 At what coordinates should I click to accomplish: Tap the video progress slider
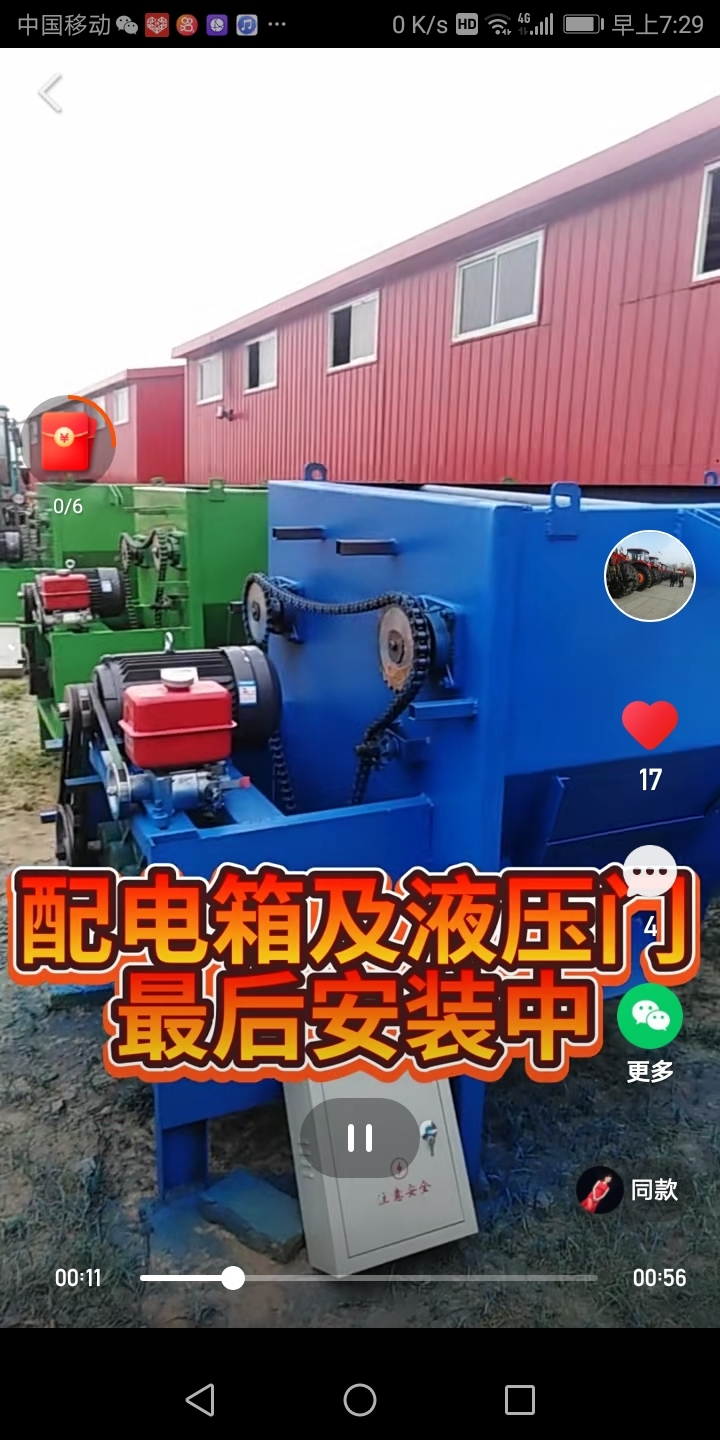click(368, 1278)
